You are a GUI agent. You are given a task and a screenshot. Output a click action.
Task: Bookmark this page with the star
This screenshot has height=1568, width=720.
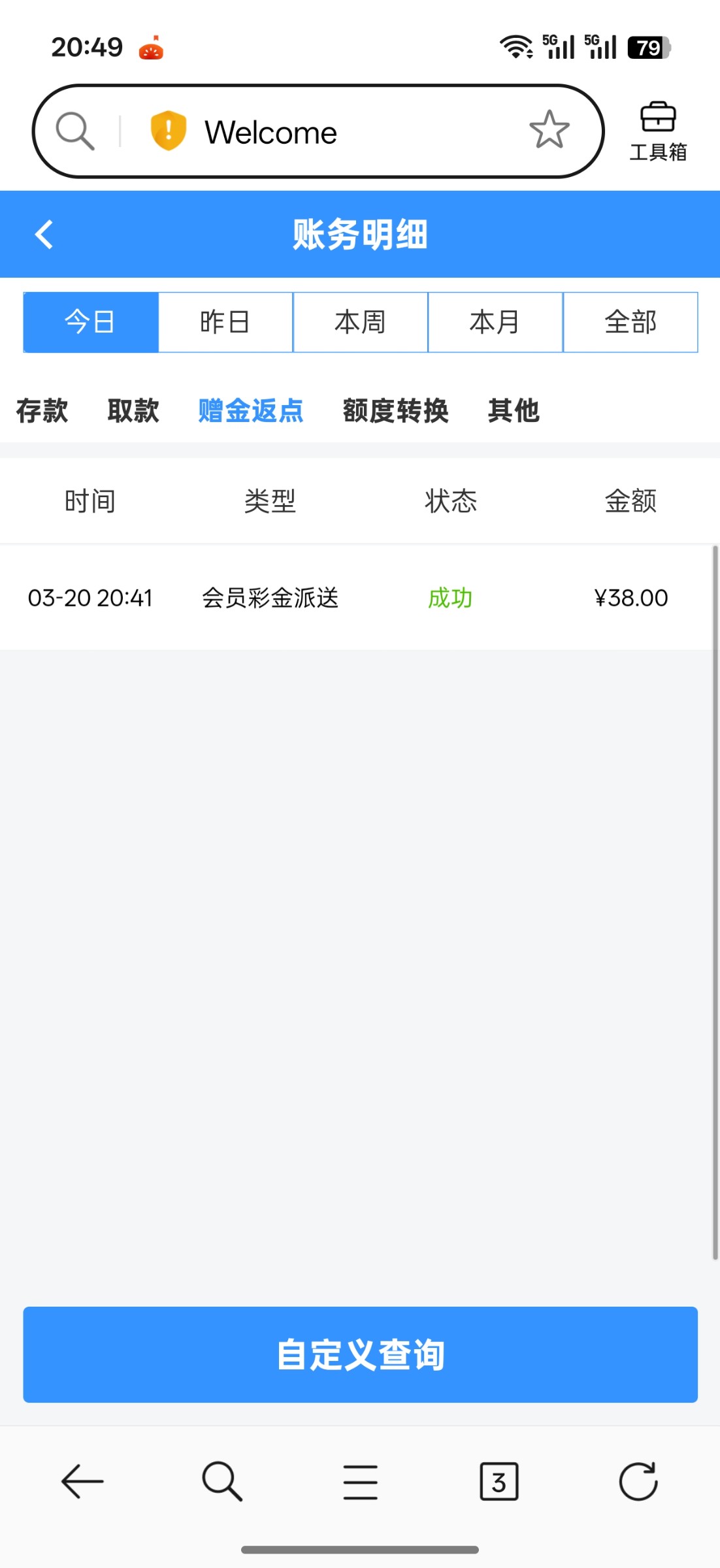tap(549, 130)
